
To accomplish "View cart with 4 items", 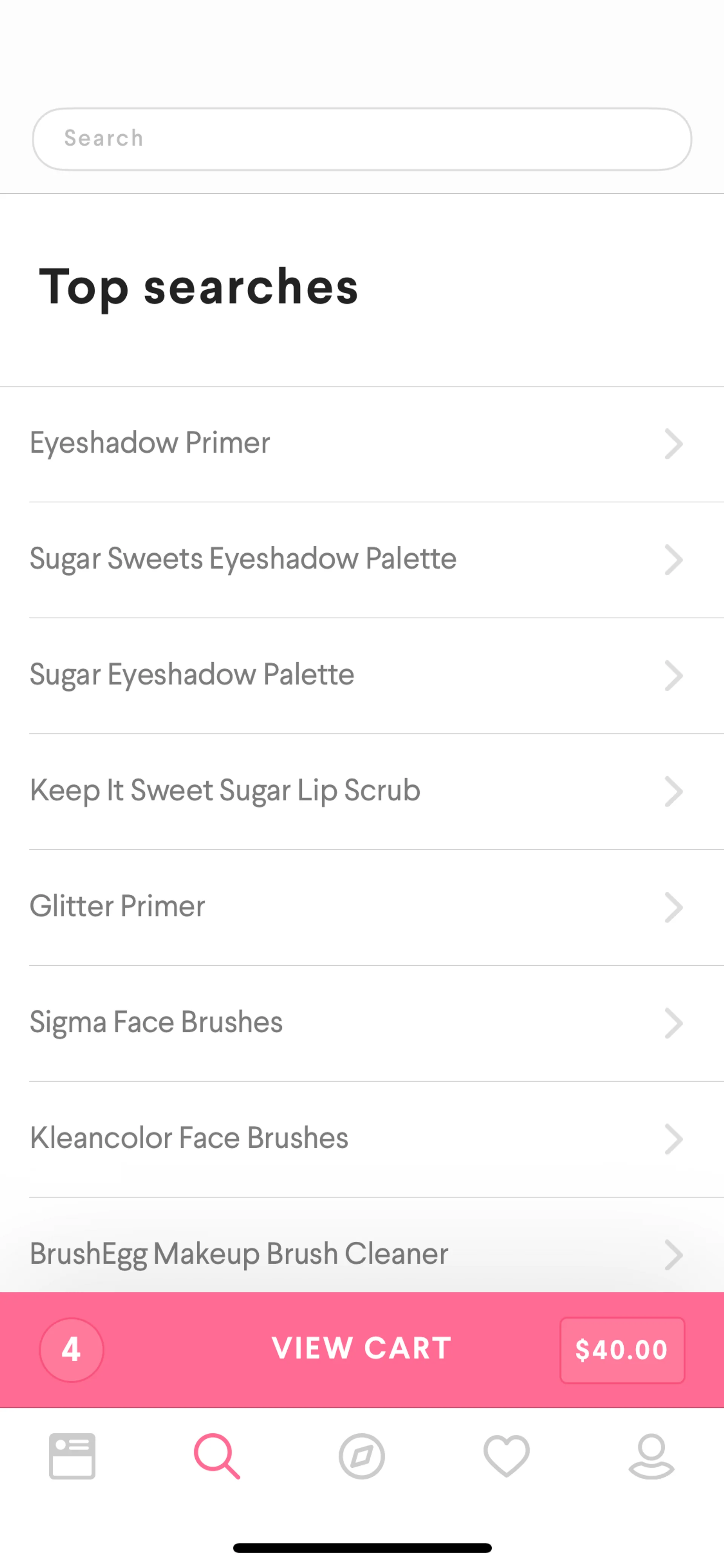I will [x=361, y=1349].
